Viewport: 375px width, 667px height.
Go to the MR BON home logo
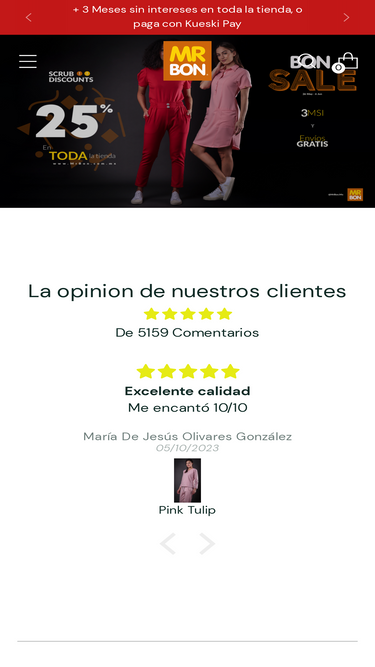coord(188,61)
